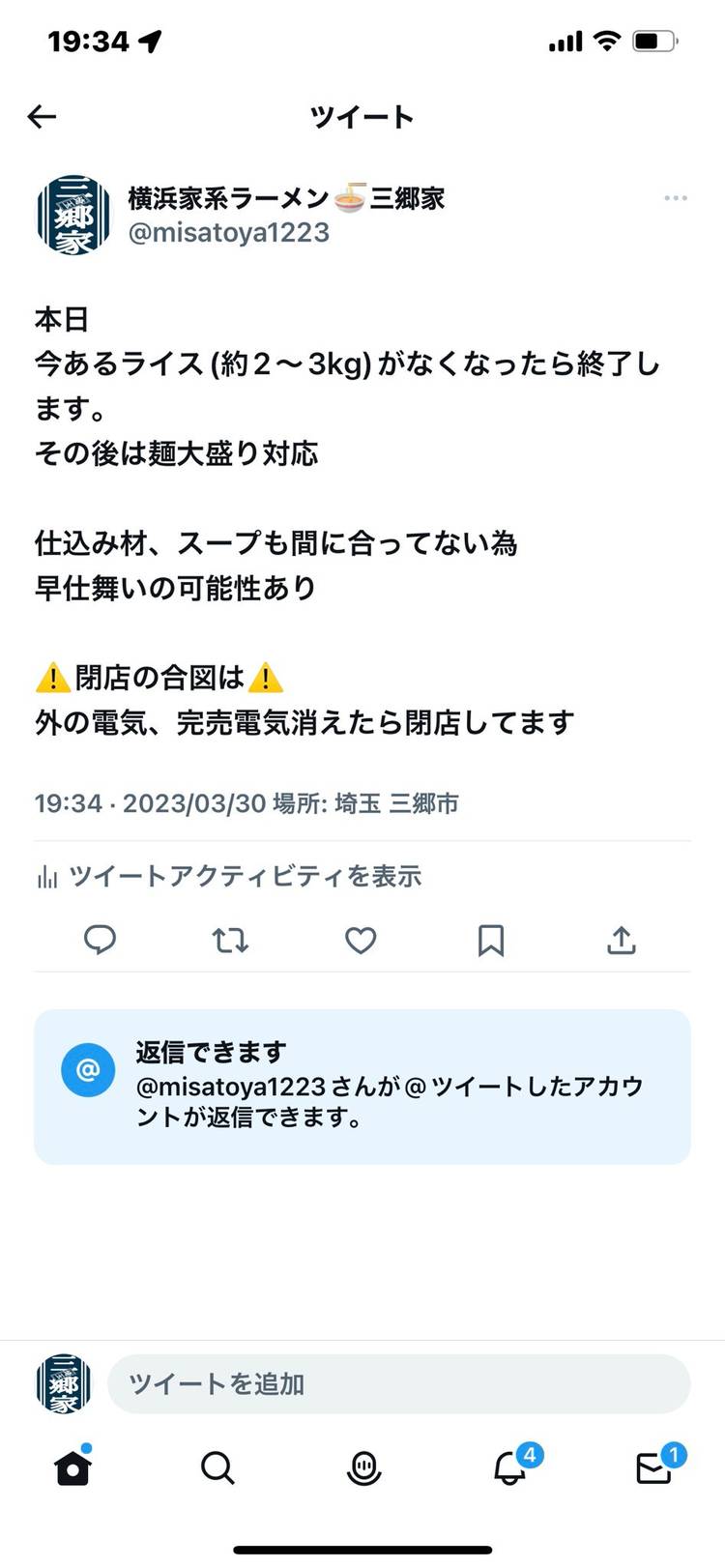
Task: Retweet this post
Action: (x=230, y=940)
